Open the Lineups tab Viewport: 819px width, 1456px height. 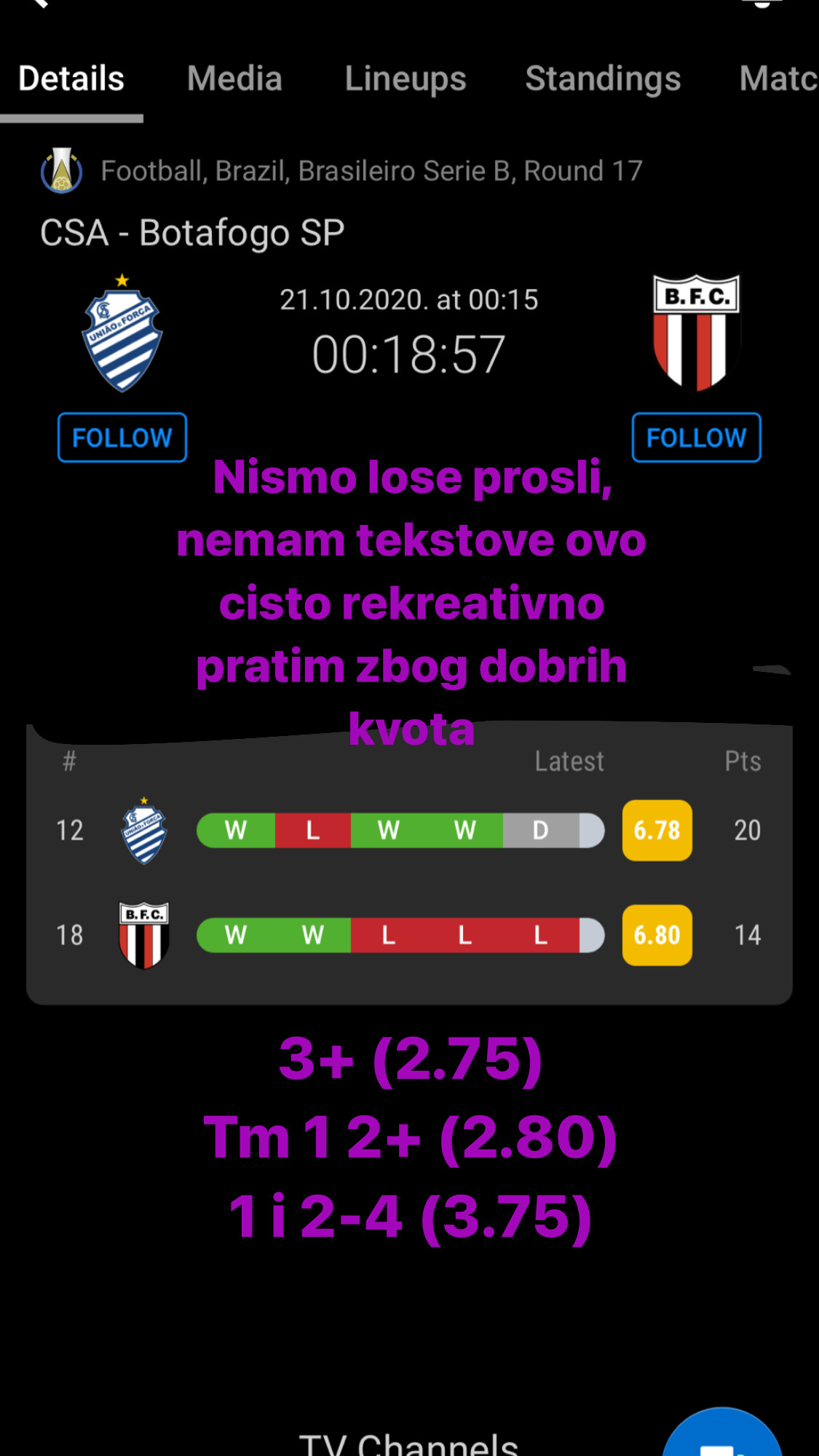(405, 79)
